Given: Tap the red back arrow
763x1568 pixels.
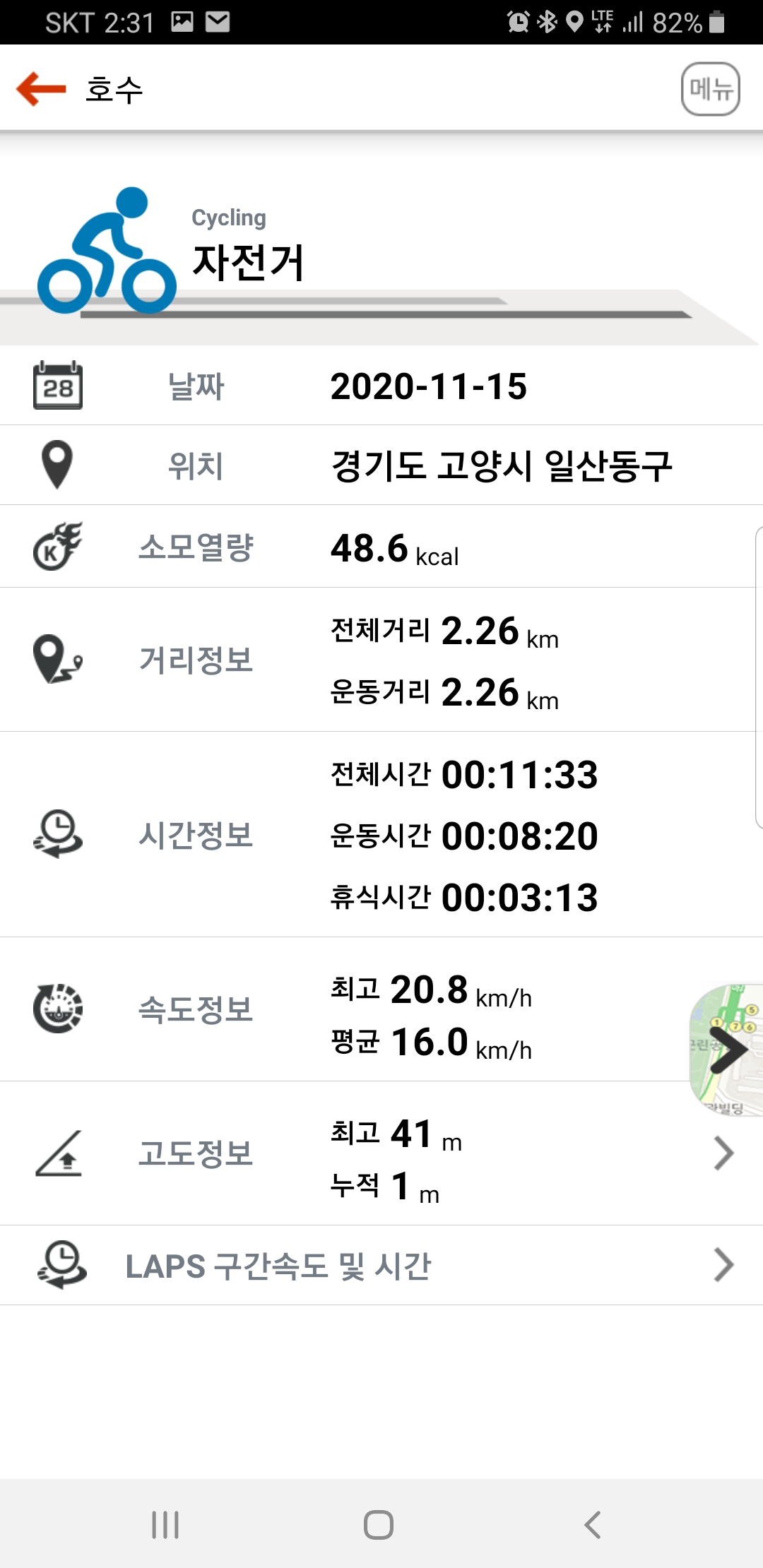Looking at the screenshot, I should [41, 89].
